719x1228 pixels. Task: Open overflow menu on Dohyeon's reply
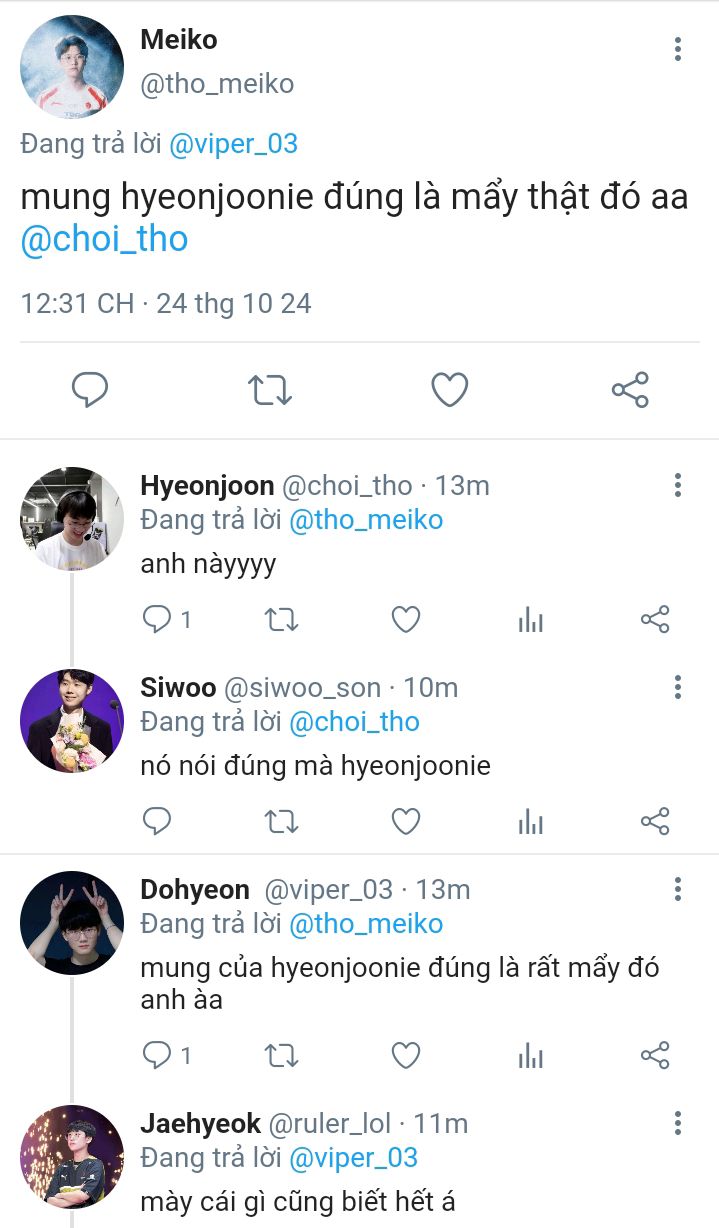678,889
